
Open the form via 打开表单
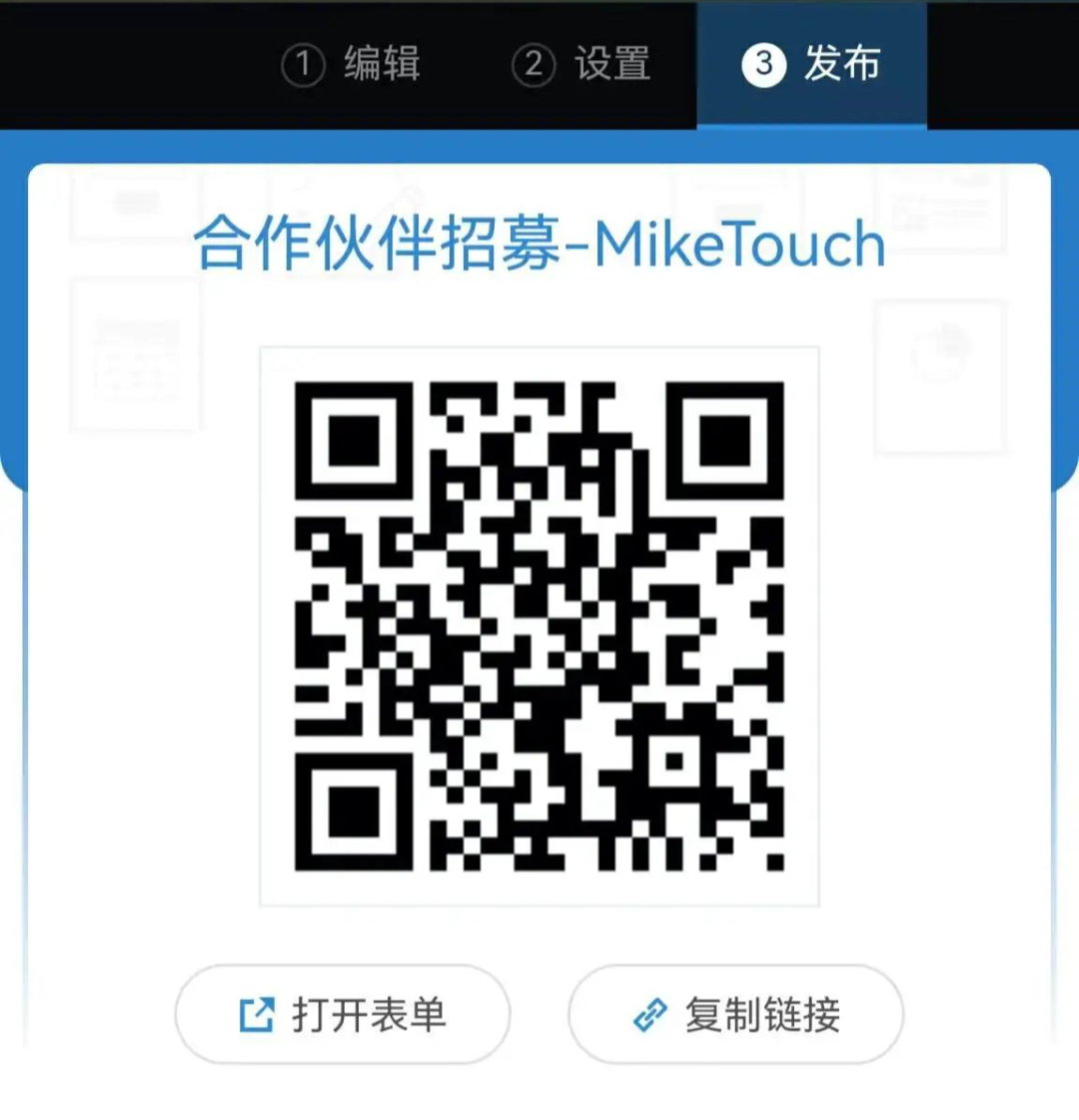(343, 1015)
